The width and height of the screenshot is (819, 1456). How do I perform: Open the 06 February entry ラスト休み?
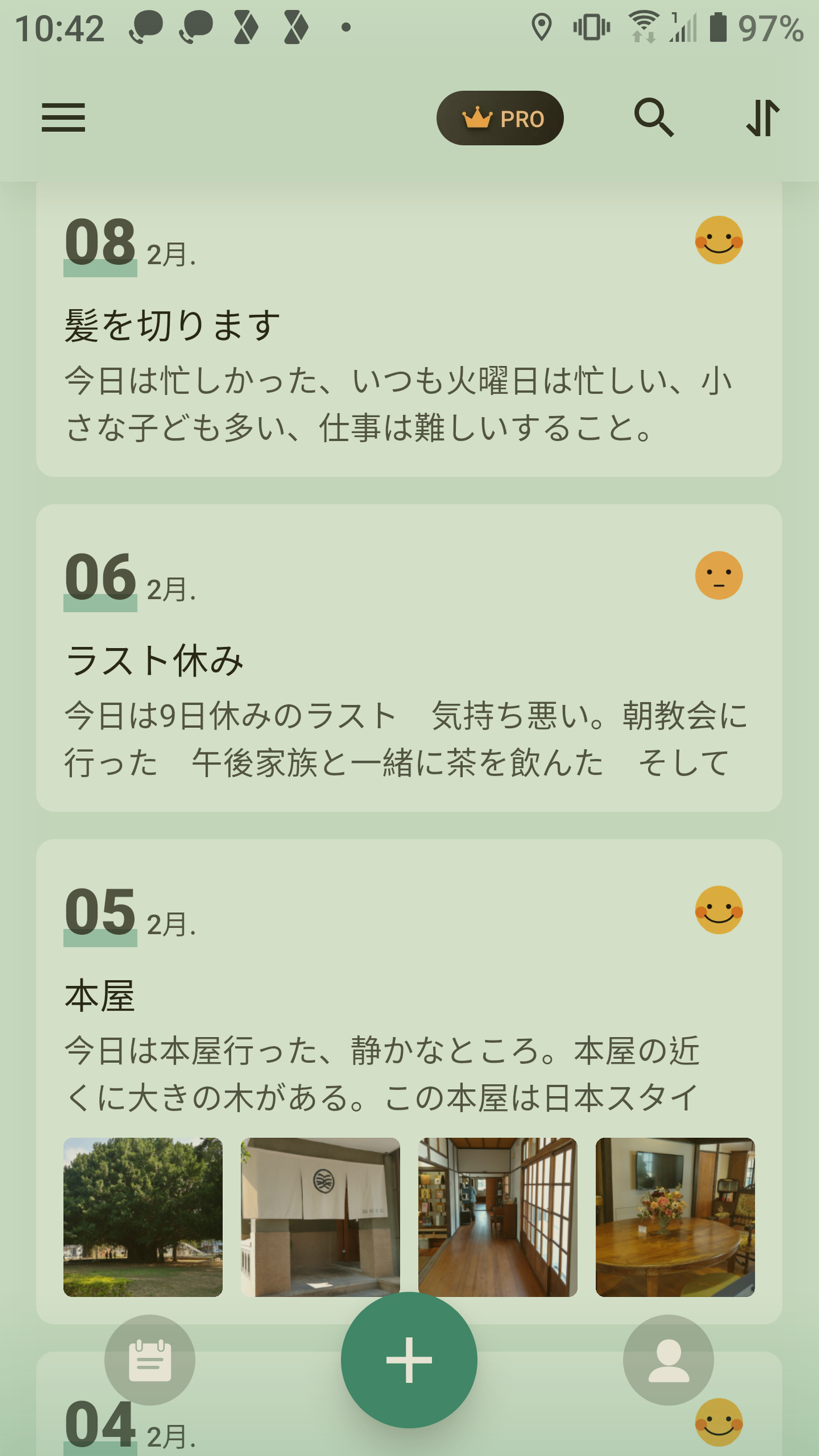[409, 658]
